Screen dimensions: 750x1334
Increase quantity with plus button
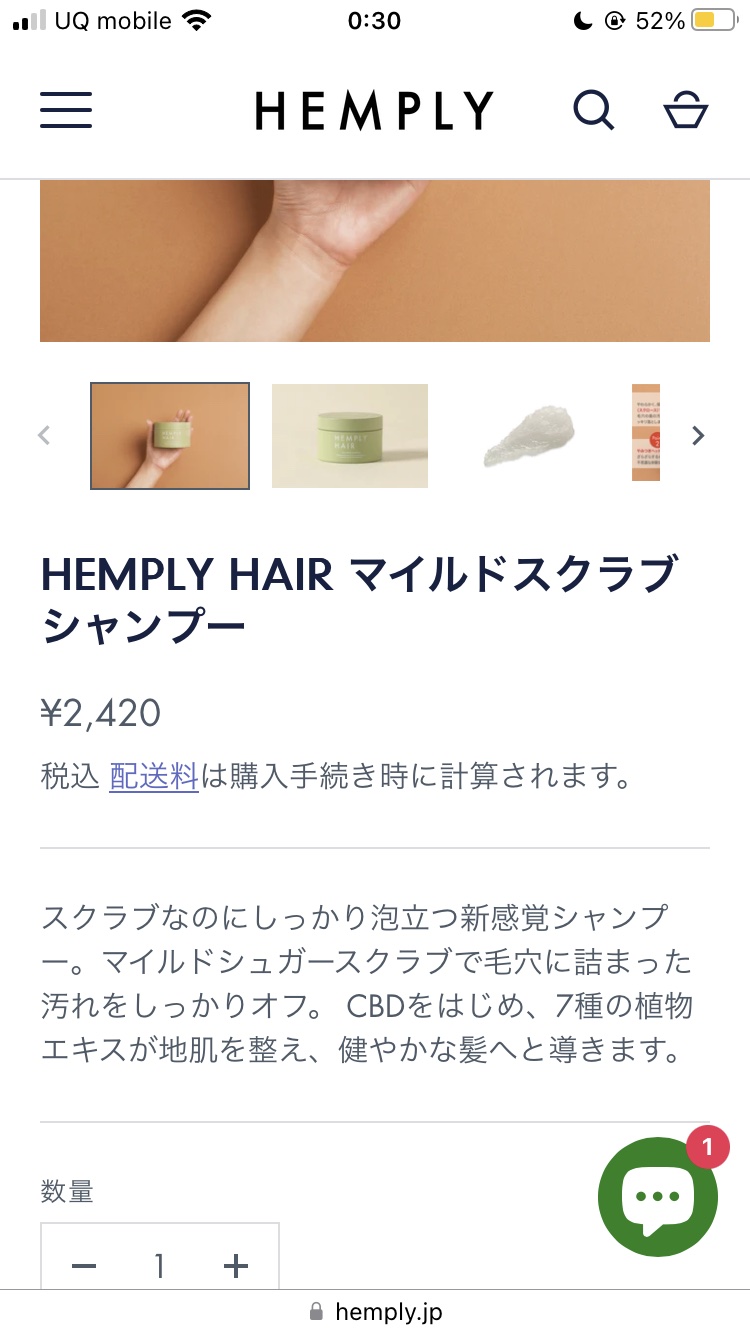[236, 1266]
